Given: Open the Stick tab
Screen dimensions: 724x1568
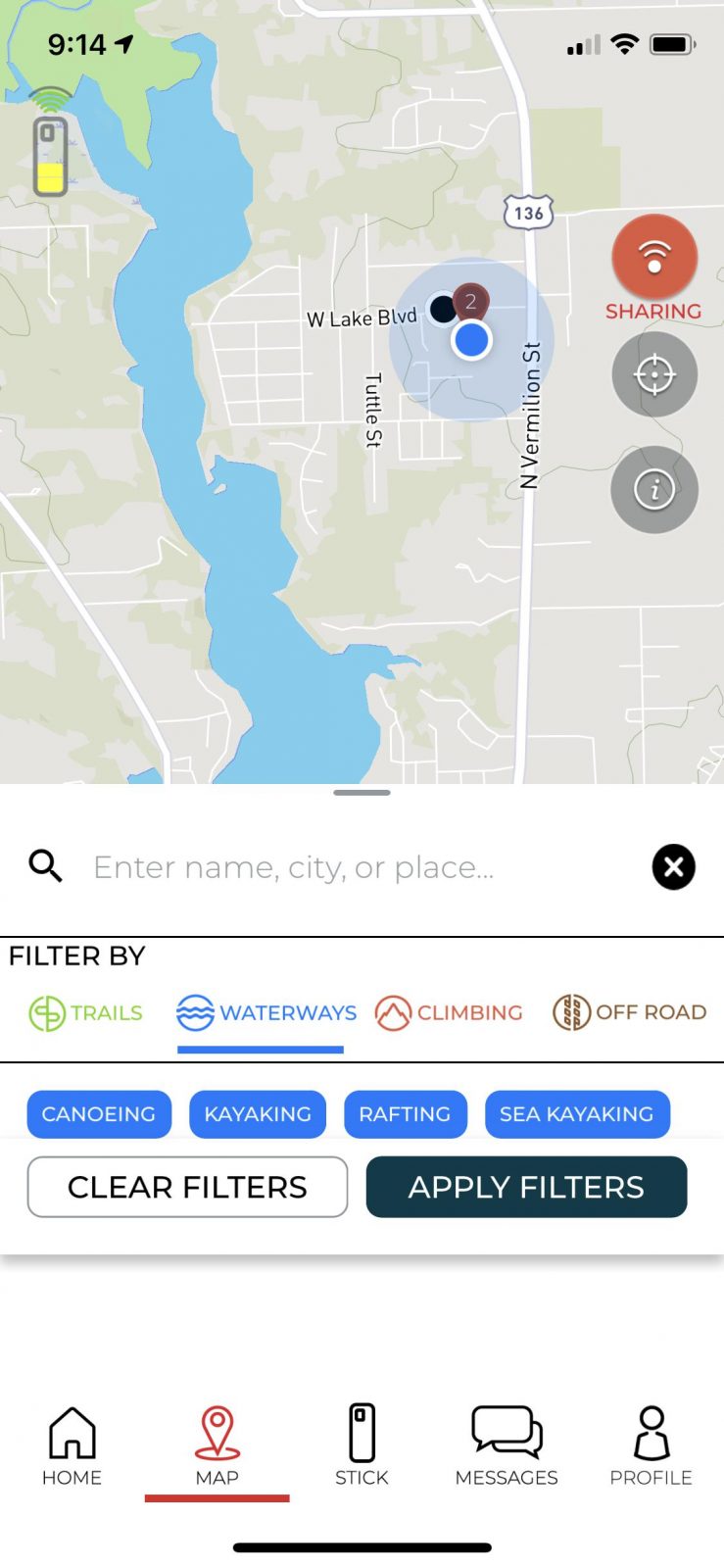Looking at the screenshot, I should tap(362, 1446).
